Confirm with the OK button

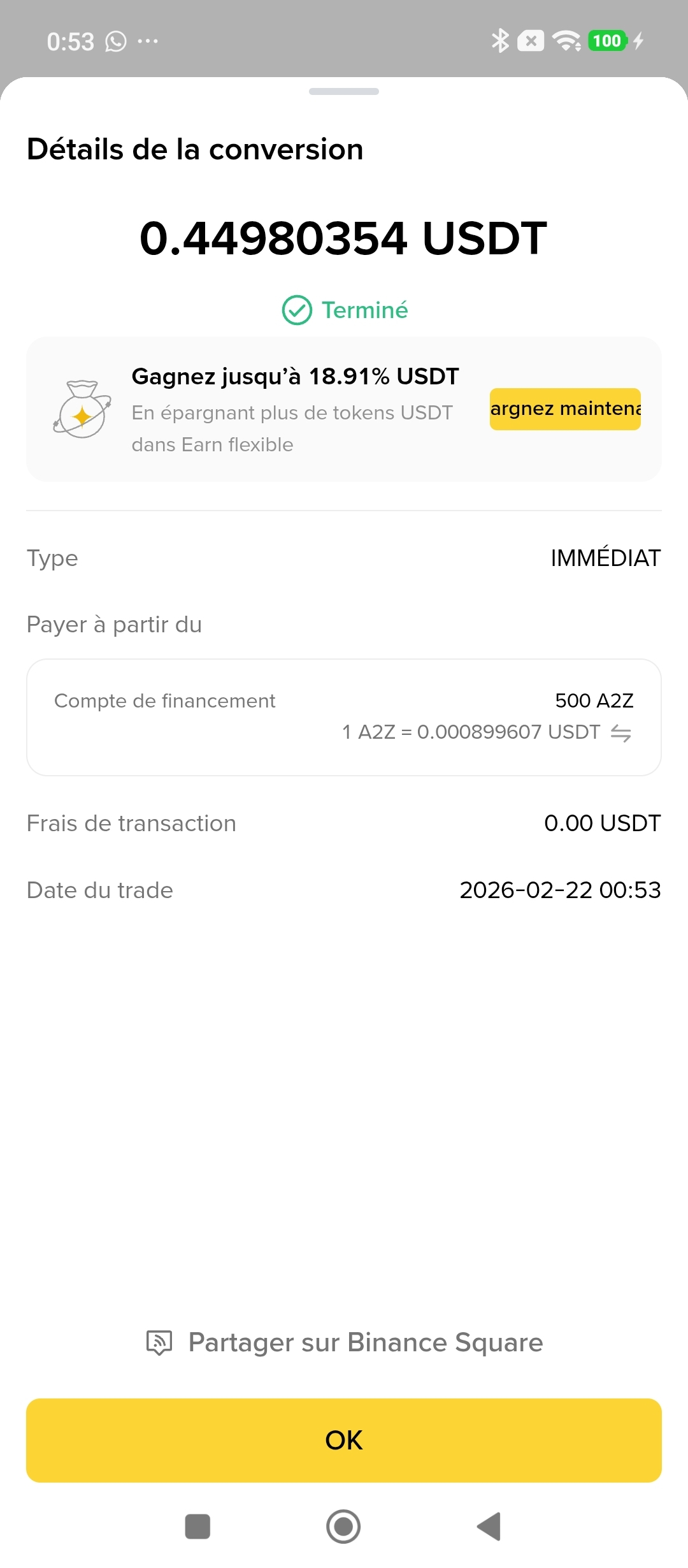[x=344, y=1440]
